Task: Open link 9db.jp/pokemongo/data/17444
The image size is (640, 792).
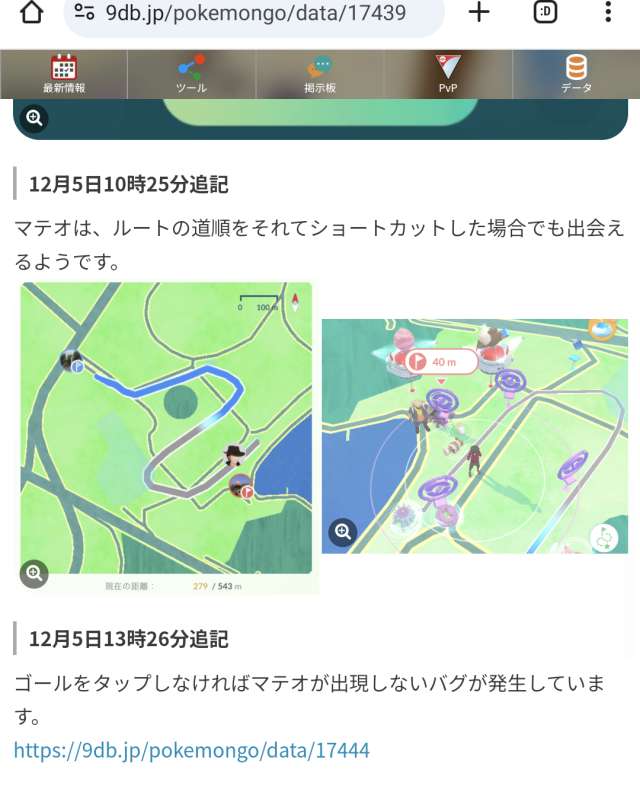Action: tap(191, 749)
